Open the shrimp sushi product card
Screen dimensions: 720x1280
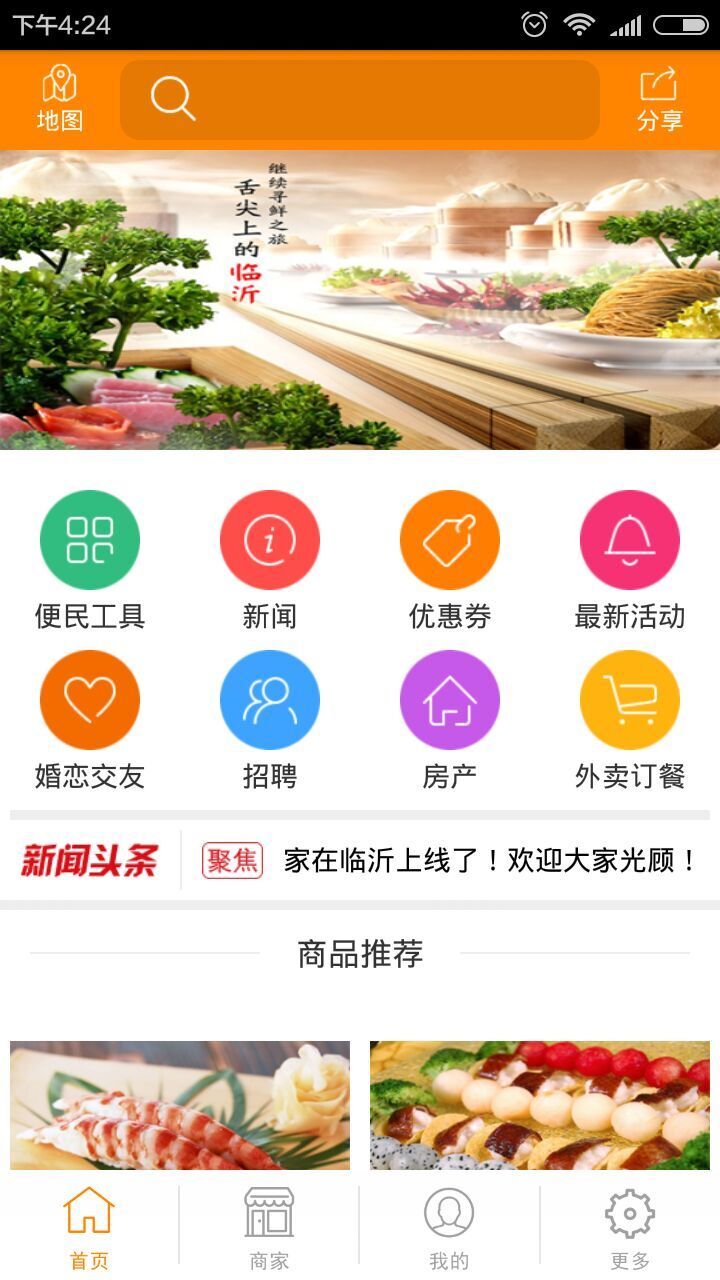(180, 1105)
